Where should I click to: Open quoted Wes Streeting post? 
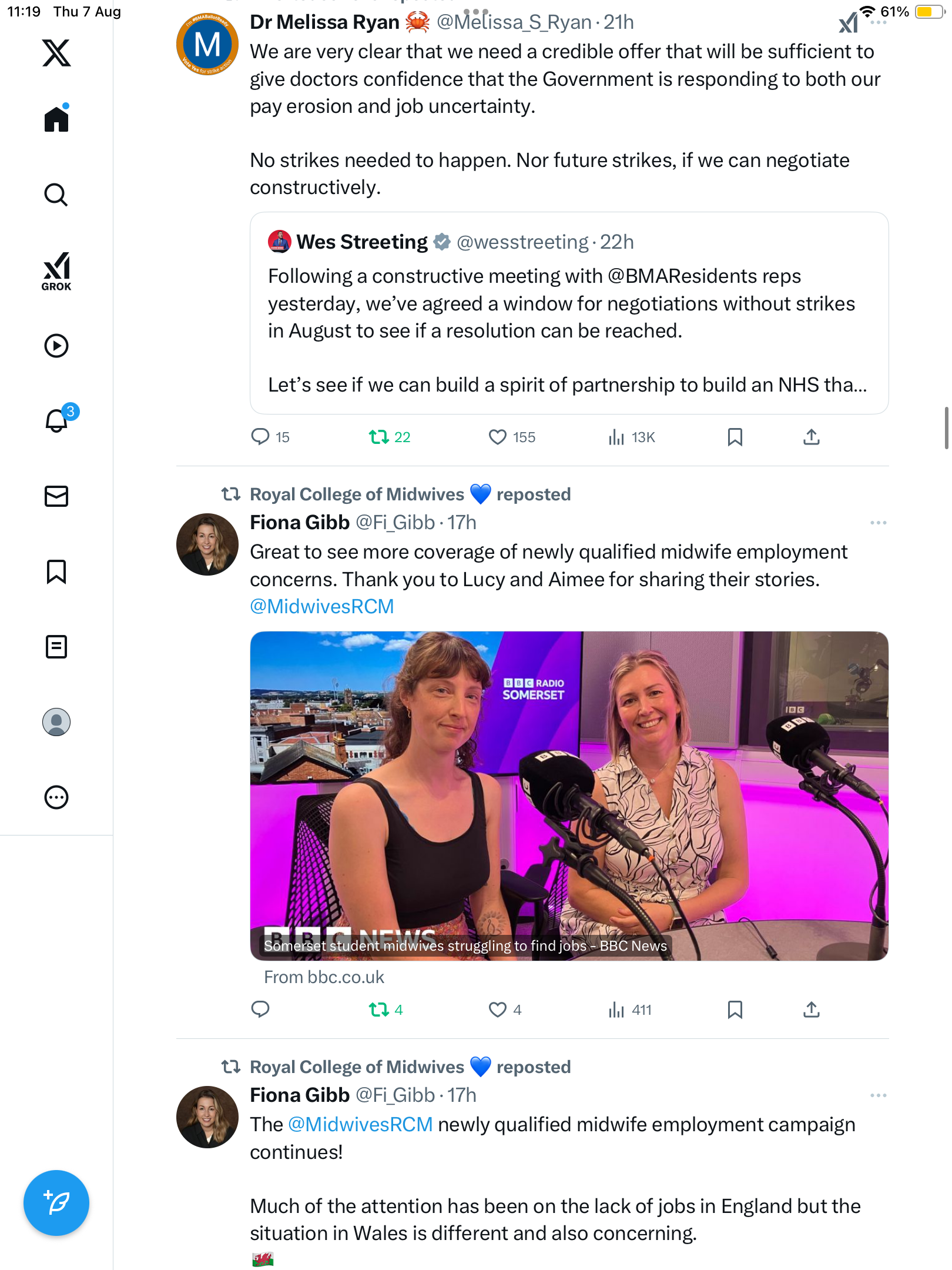tap(568, 313)
